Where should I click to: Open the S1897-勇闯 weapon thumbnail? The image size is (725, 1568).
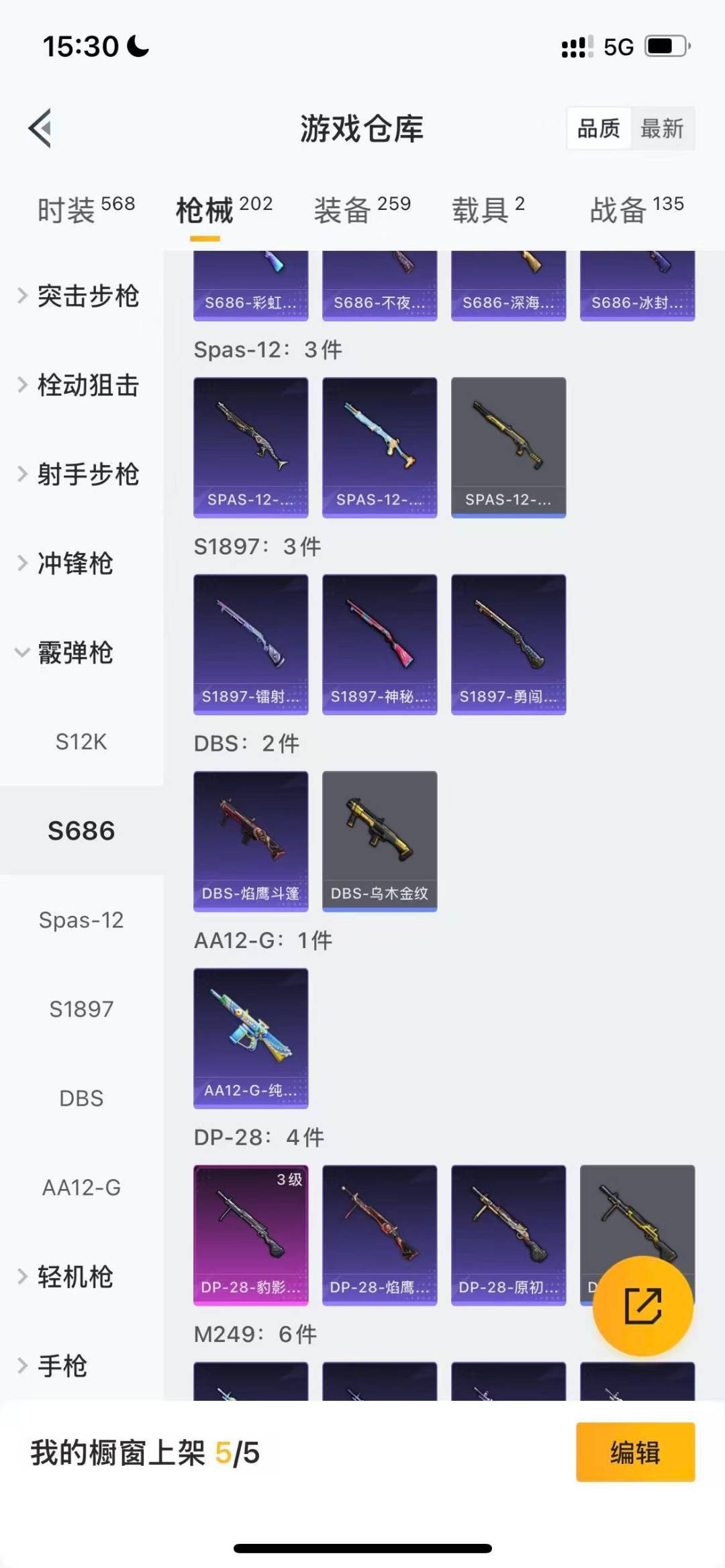pyautogui.click(x=508, y=643)
